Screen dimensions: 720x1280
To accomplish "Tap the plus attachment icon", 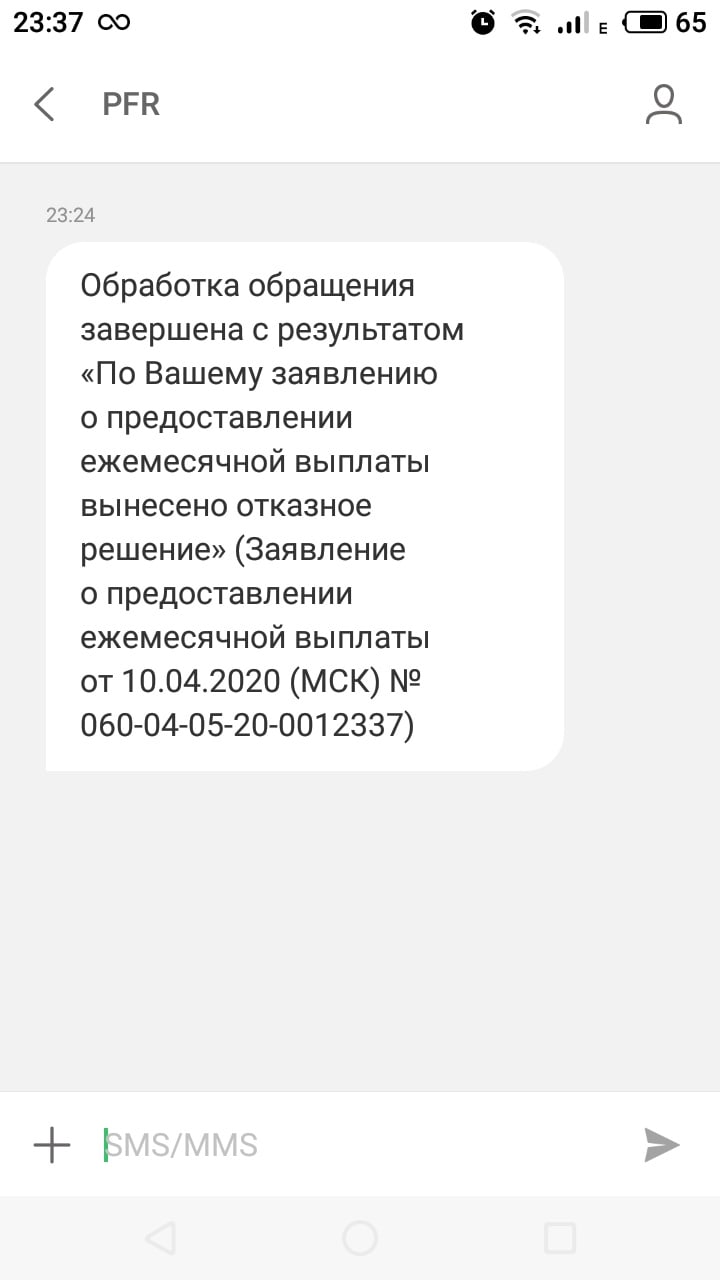I will coord(52,1144).
